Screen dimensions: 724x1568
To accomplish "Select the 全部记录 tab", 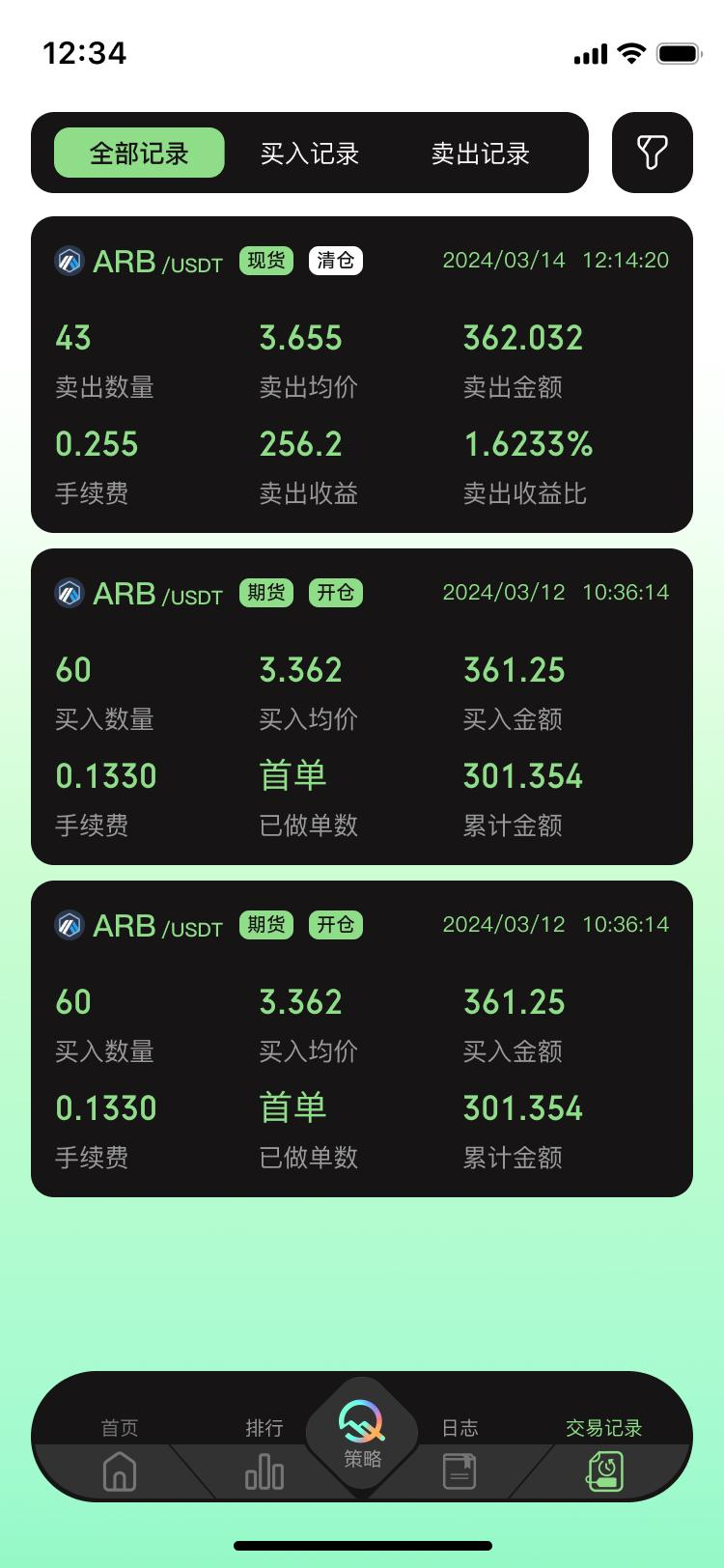I will (139, 153).
